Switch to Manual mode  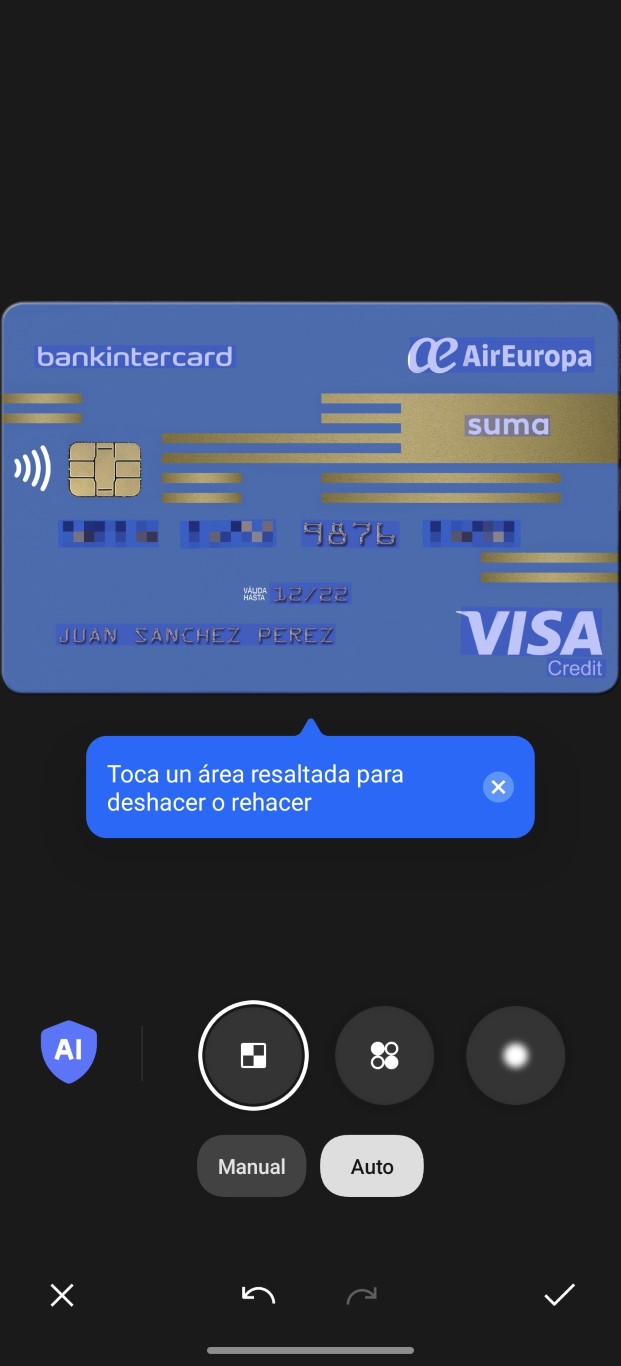coord(252,1166)
